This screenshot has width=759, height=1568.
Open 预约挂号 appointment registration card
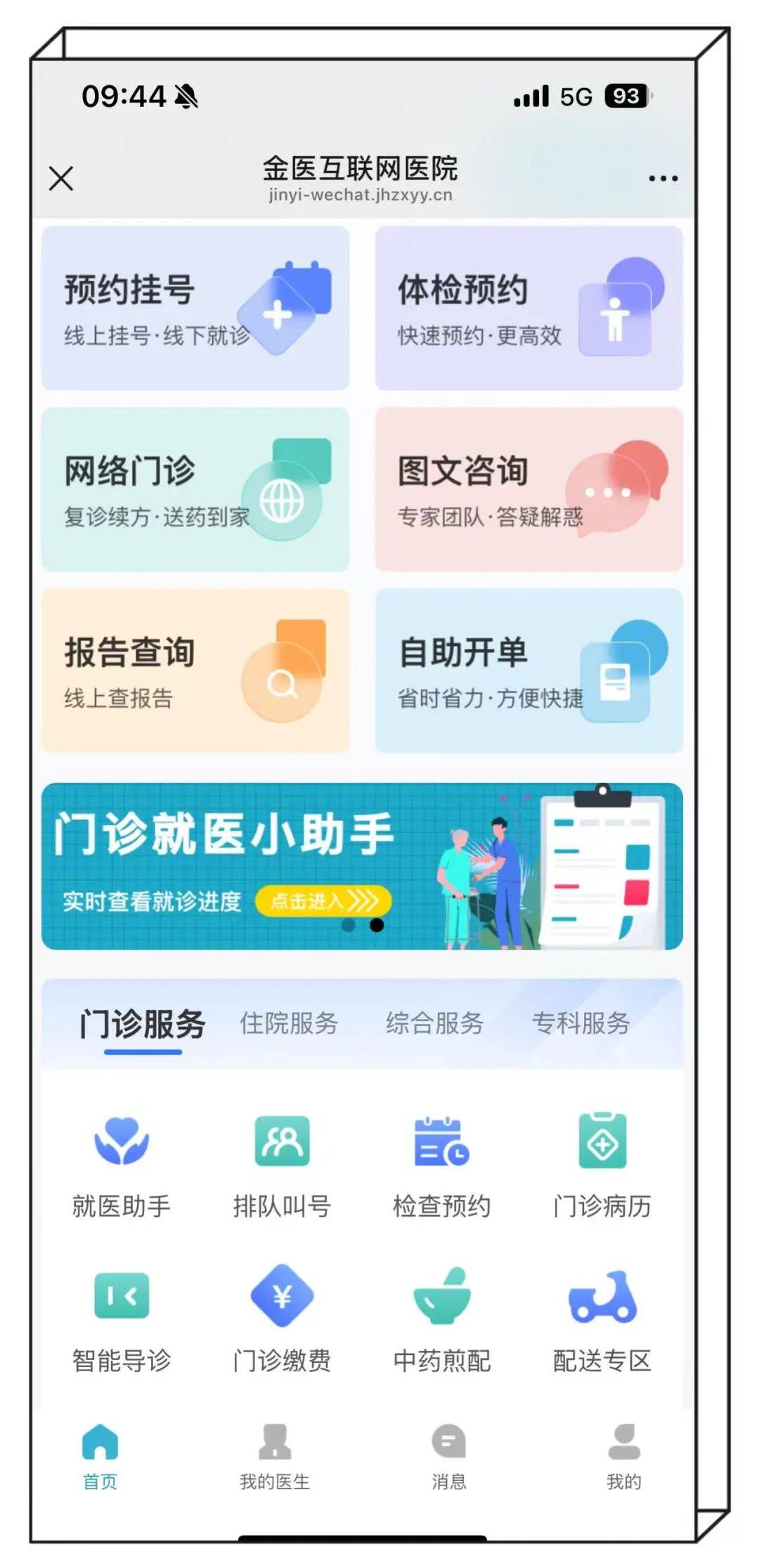coord(195,308)
